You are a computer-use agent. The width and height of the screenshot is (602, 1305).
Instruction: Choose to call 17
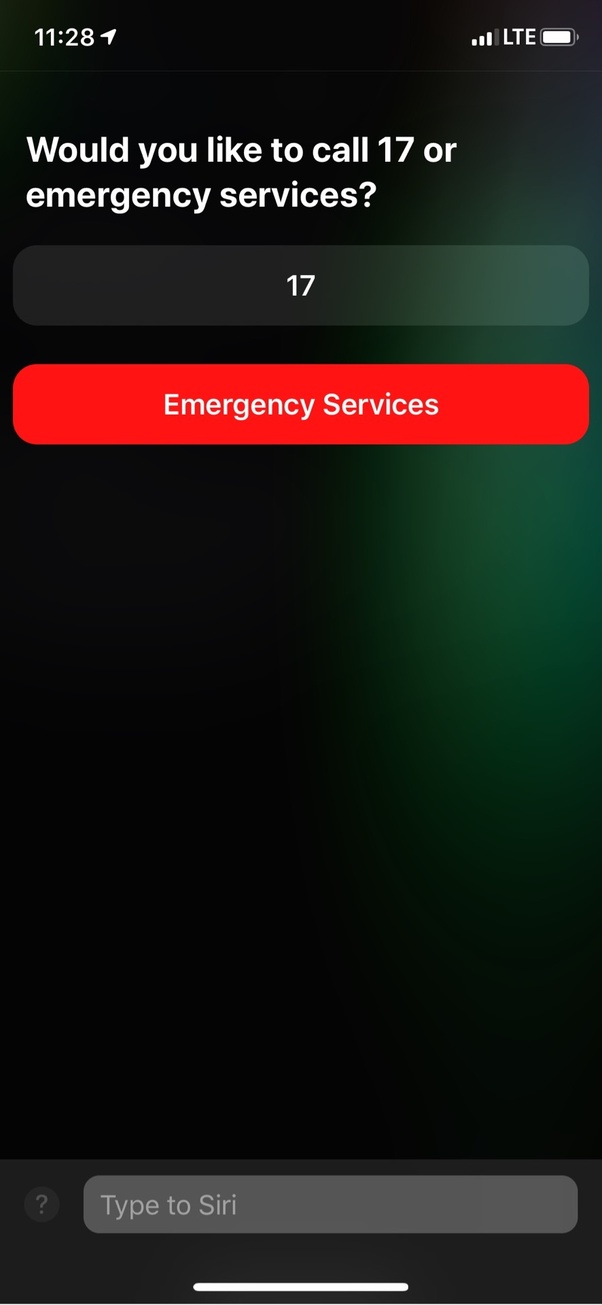click(300, 286)
